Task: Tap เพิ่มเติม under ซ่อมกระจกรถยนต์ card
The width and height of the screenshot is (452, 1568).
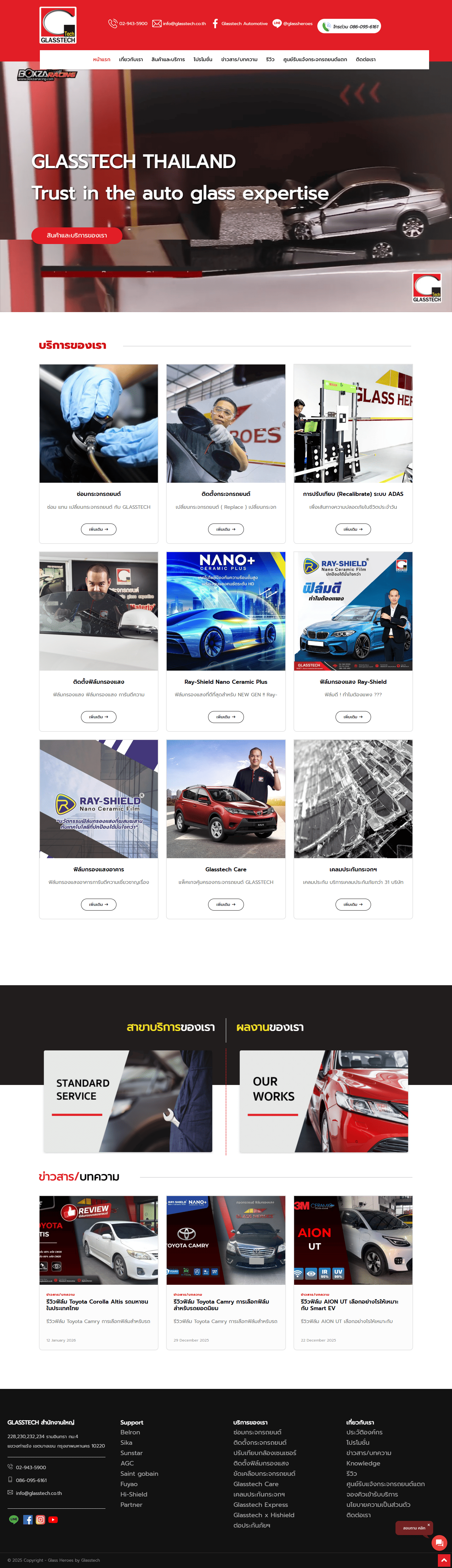Action: [x=98, y=529]
